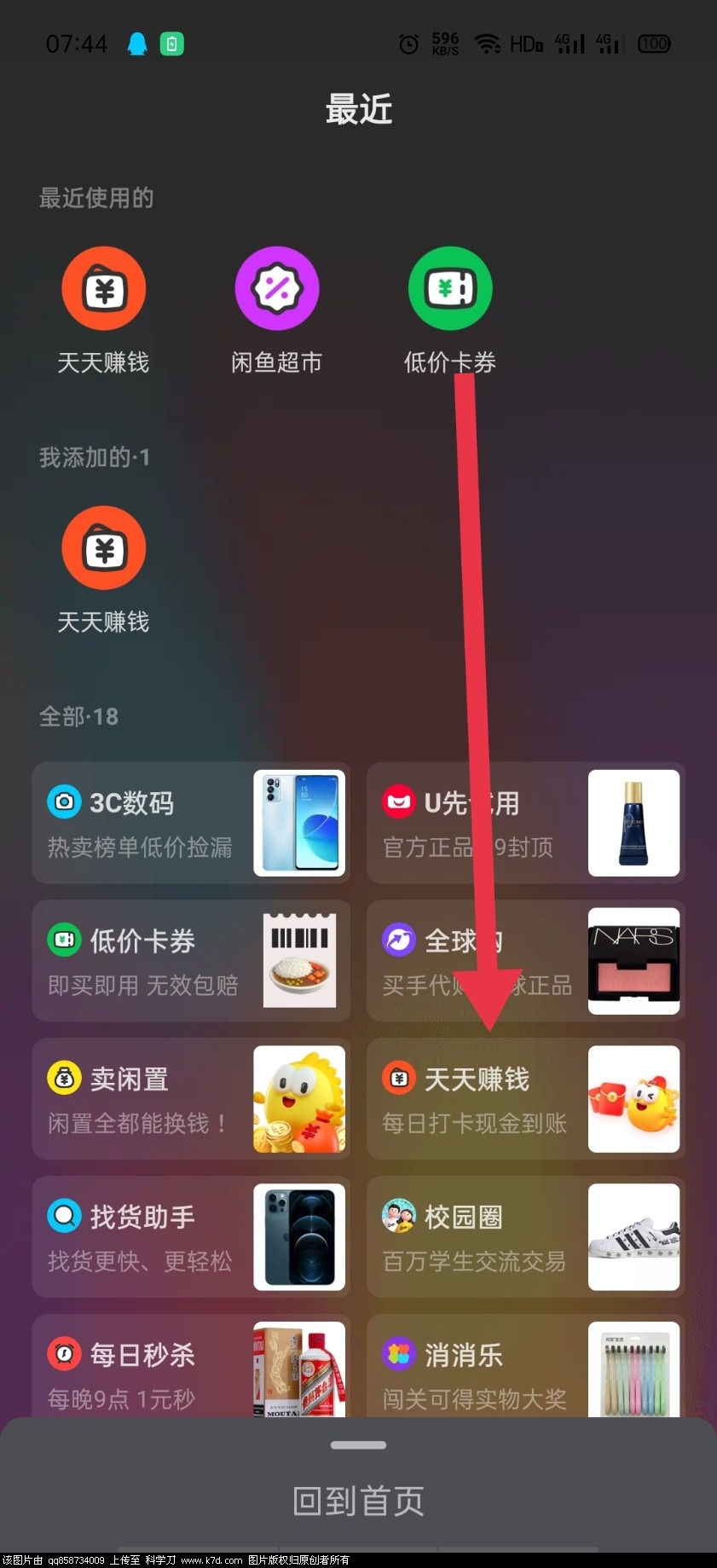Open the 每日秒杀 card
The width and height of the screenshot is (717, 1568).
191,1368
